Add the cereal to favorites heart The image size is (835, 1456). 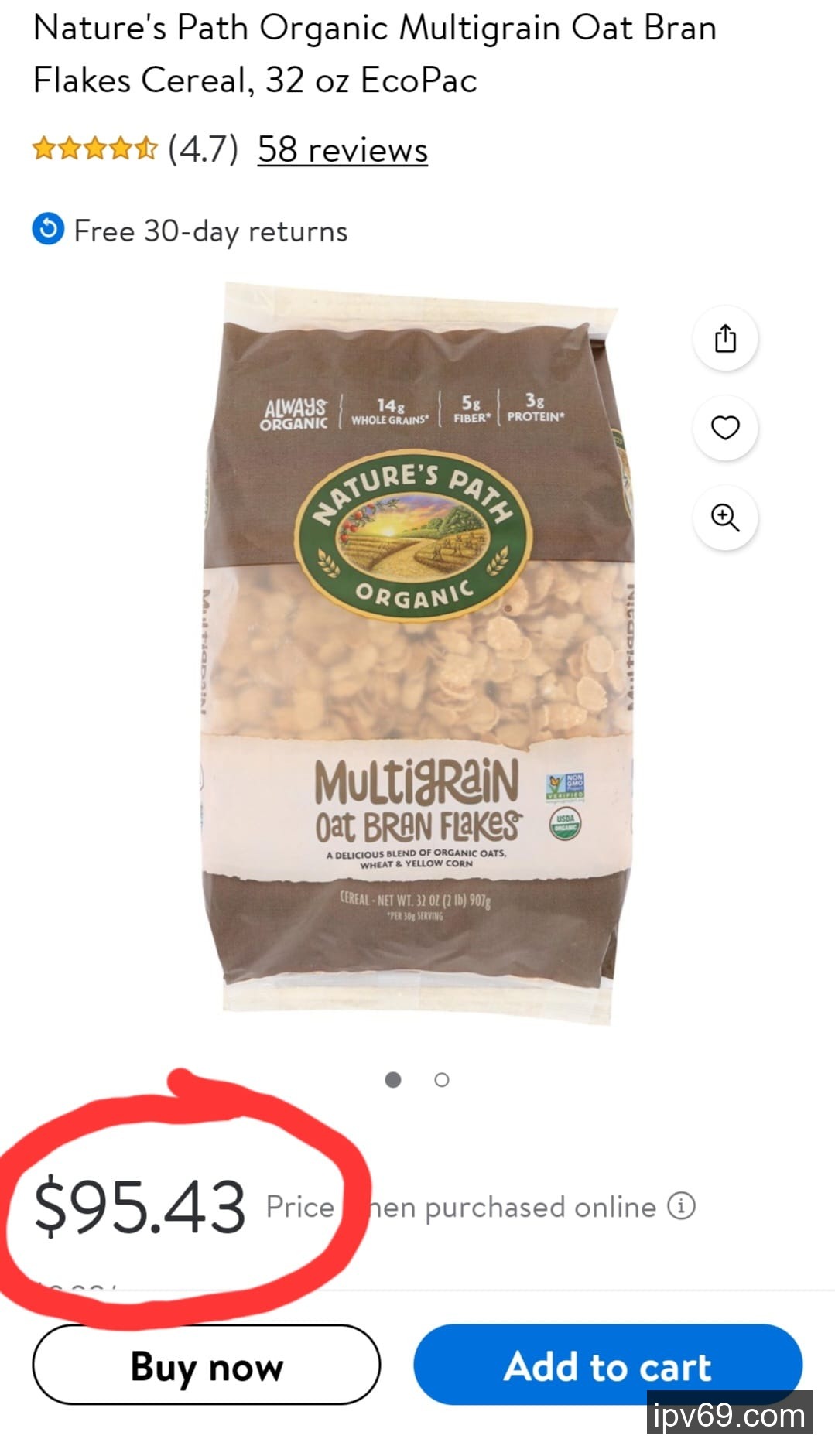725,428
